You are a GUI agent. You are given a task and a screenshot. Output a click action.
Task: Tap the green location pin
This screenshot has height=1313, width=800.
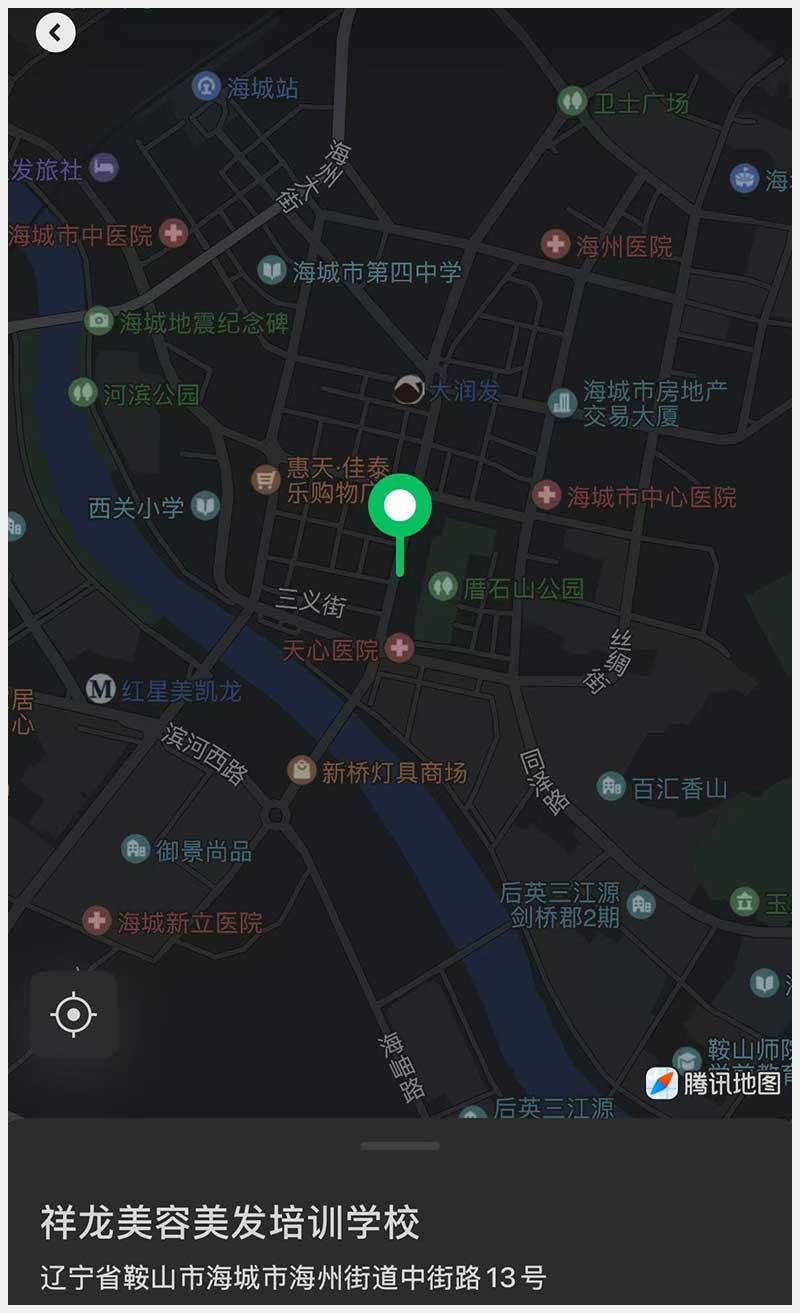pyautogui.click(x=400, y=507)
